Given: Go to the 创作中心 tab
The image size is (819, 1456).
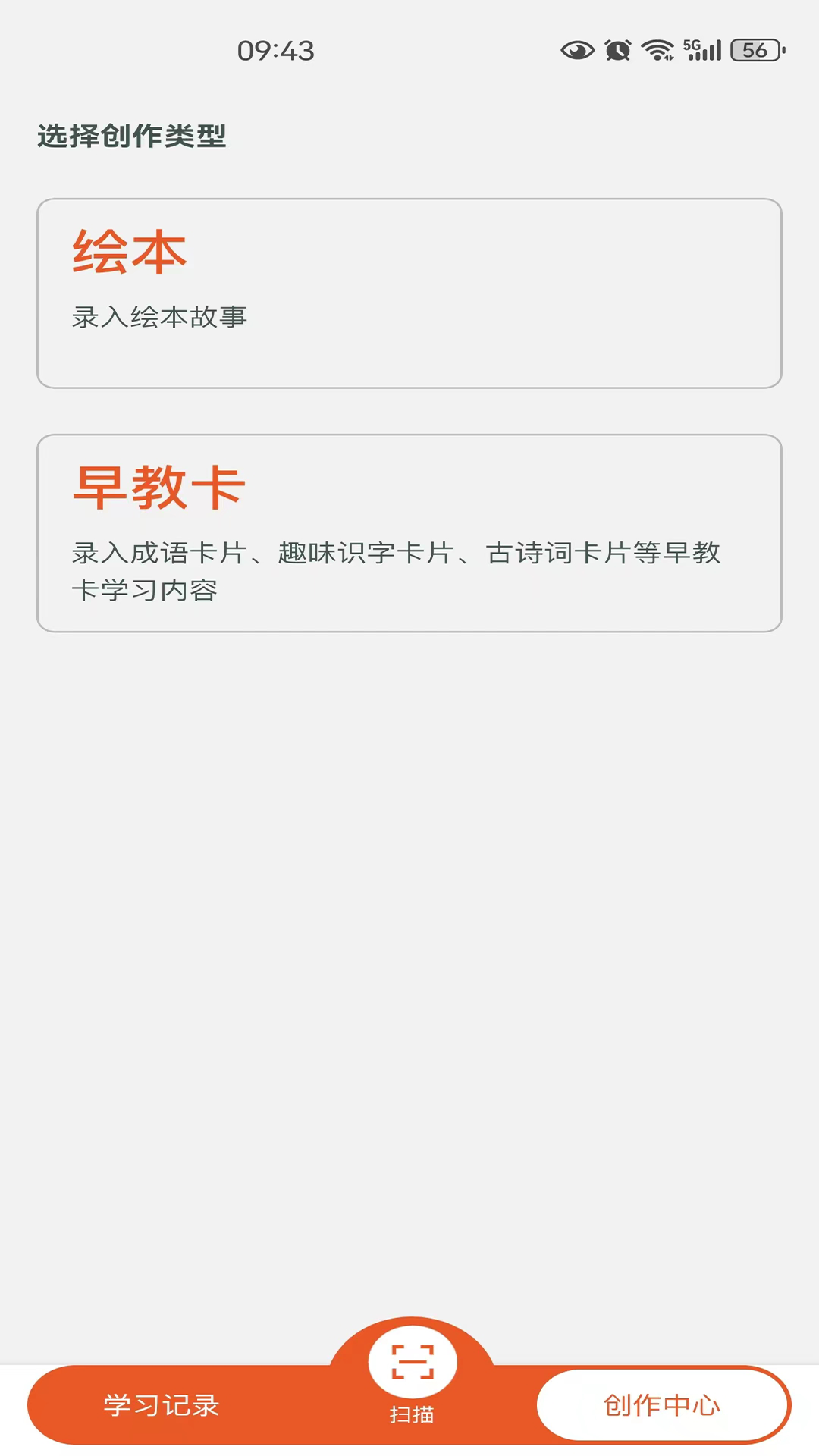Looking at the screenshot, I should coord(661,1405).
